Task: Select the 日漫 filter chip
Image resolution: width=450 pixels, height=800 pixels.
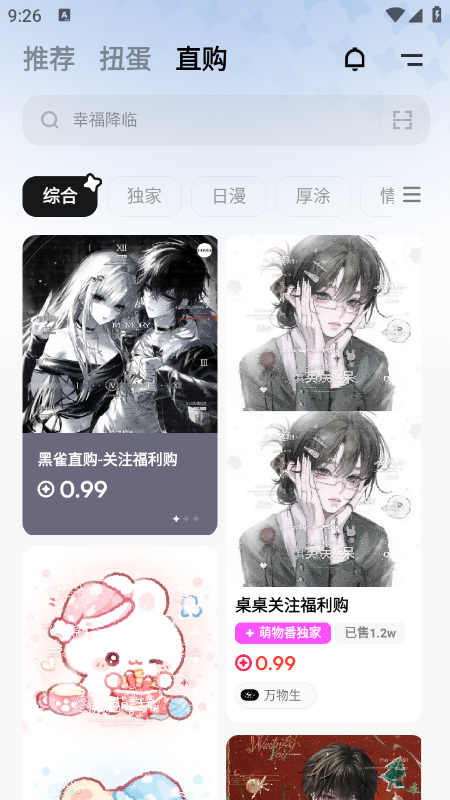Action: [x=229, y=196]
